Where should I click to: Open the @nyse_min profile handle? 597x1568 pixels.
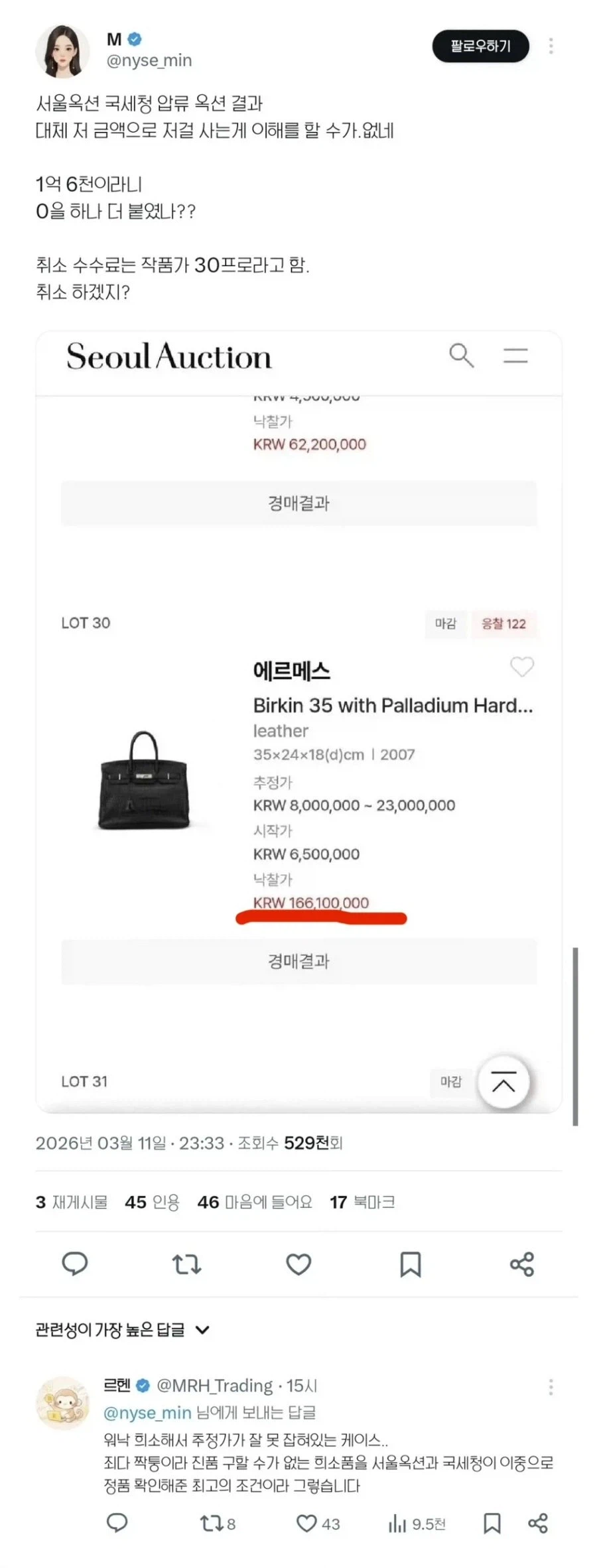(147, 60)
